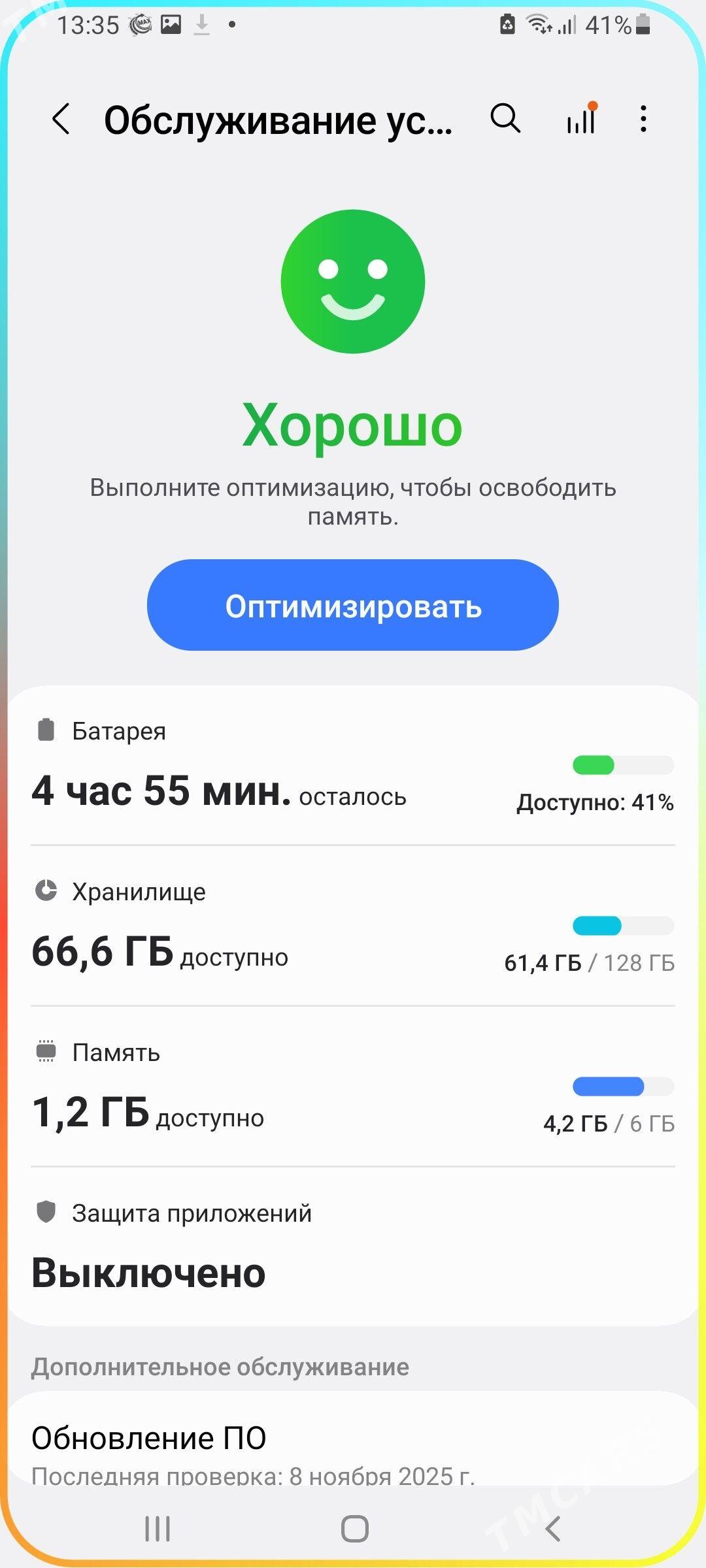Tap the system home button
The height and width of the screenshot is (1568, 706).
tap(354, 1529)
